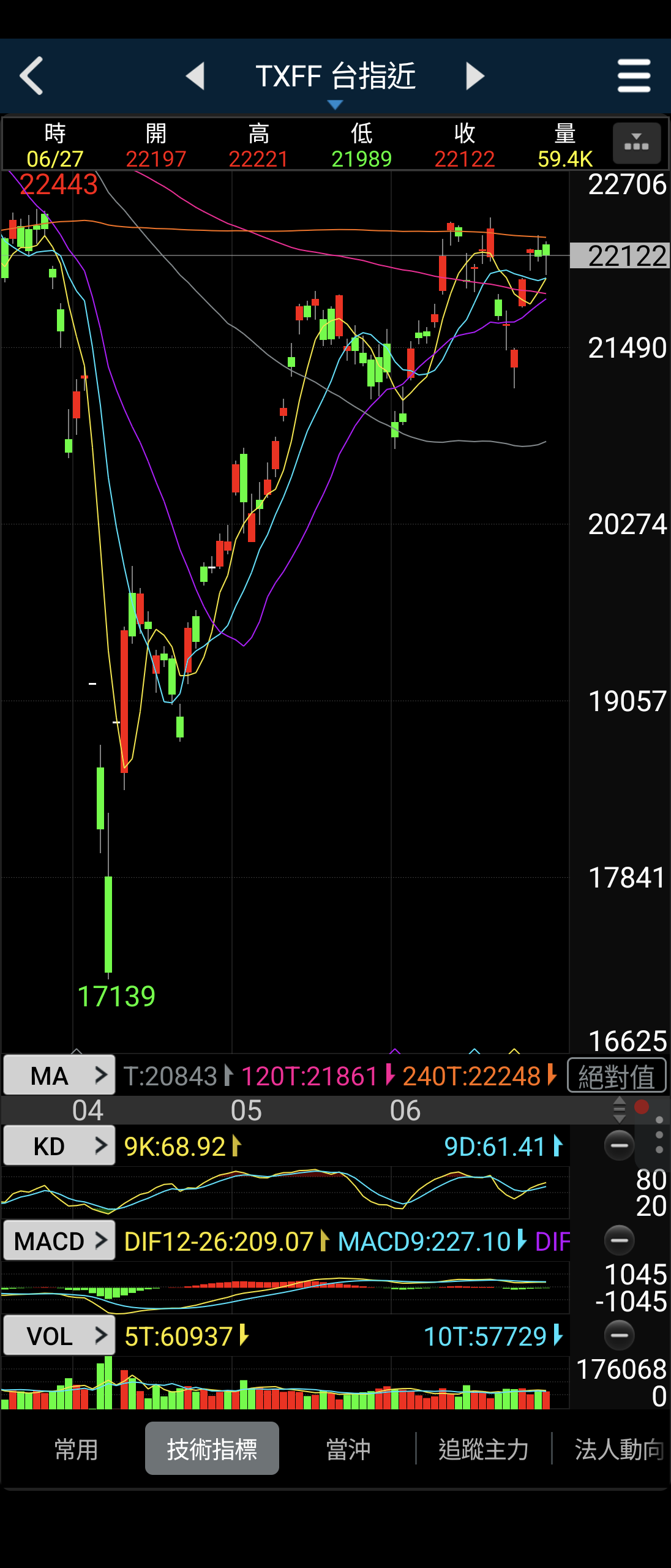This screenshot has width=671, height=1568.
Task: Tap the 絕對值 button
Action: [617, 1076]
